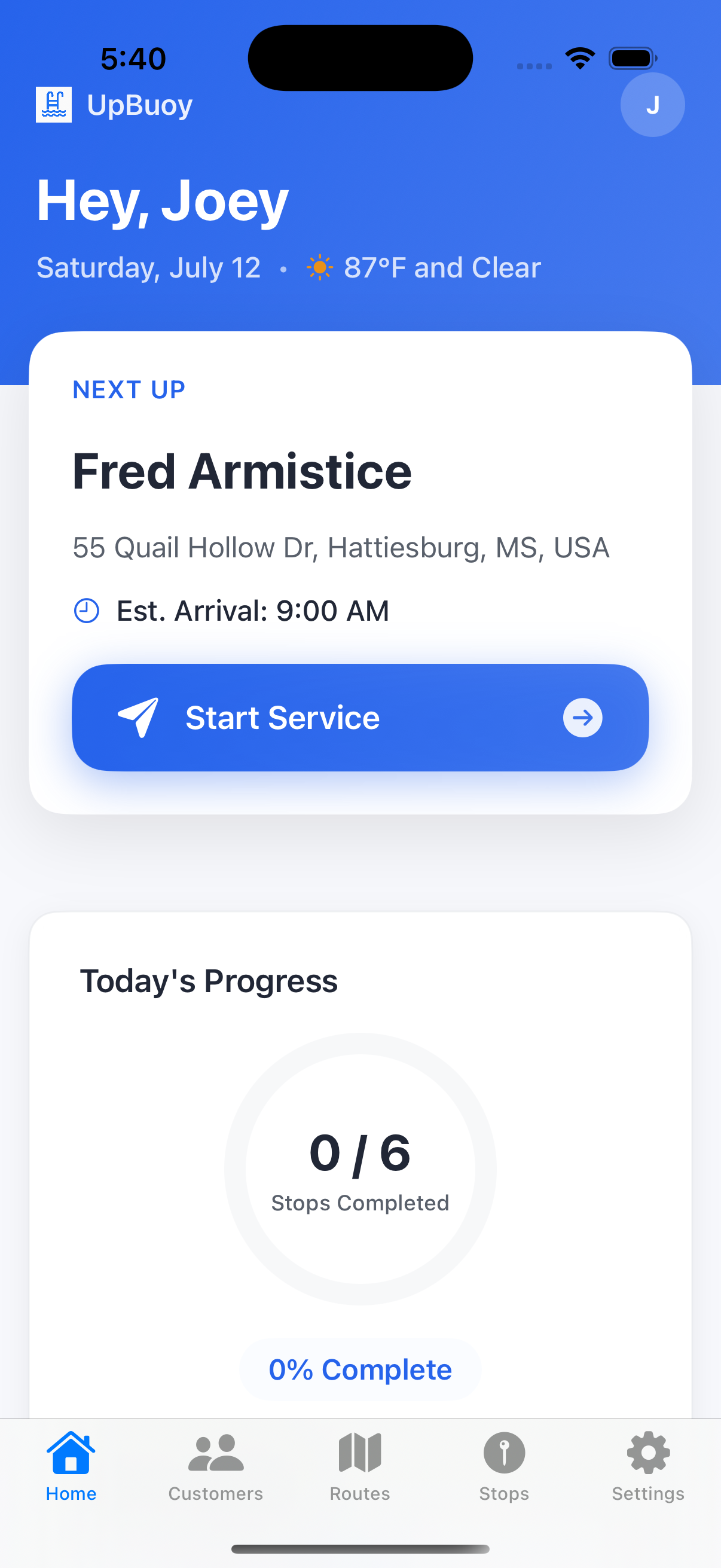Viewport: 721px width, 1568px height.
Task: Tap the UpBuoy pool ladder logo icon
Action: pos(54,103)
